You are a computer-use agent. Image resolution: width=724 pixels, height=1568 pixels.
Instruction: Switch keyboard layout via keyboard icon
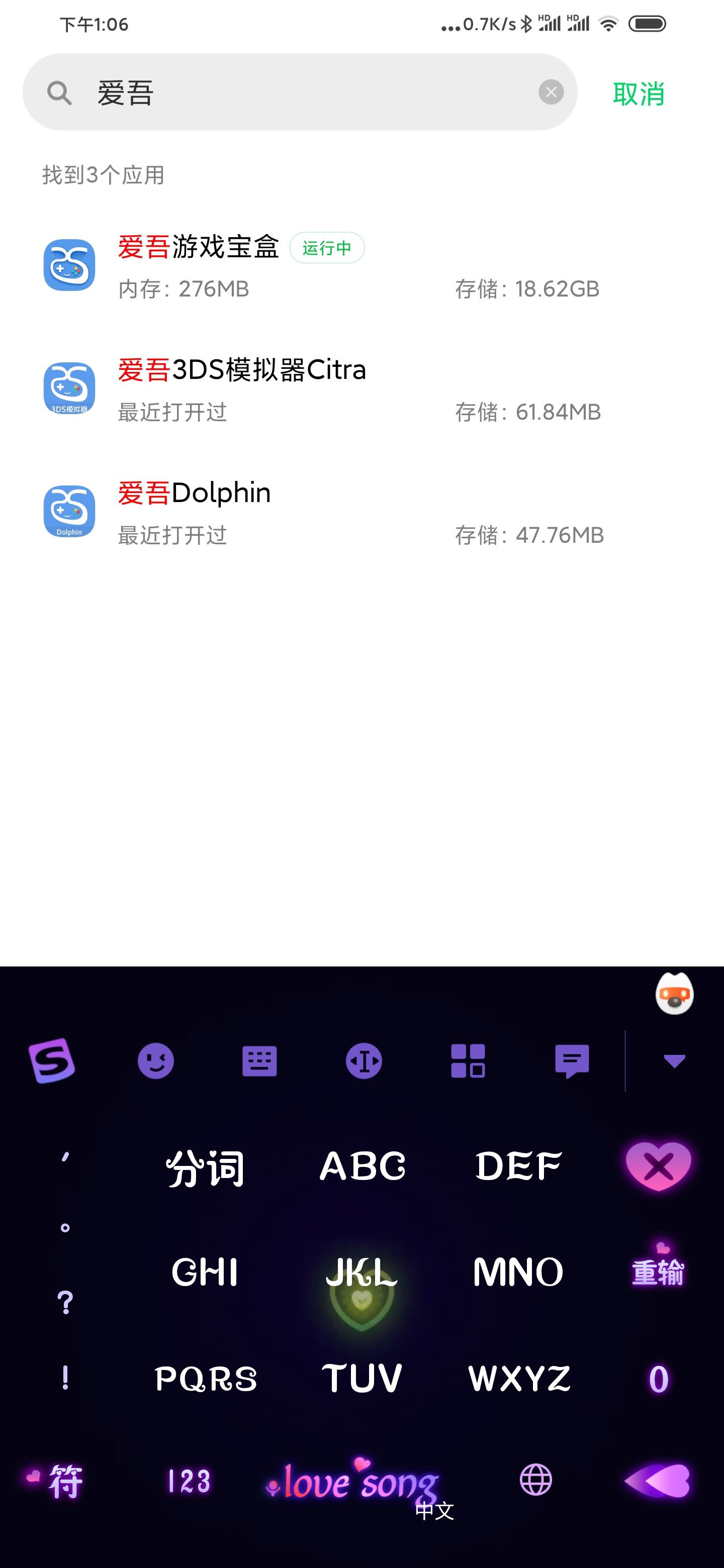[x=259, y=1061]
